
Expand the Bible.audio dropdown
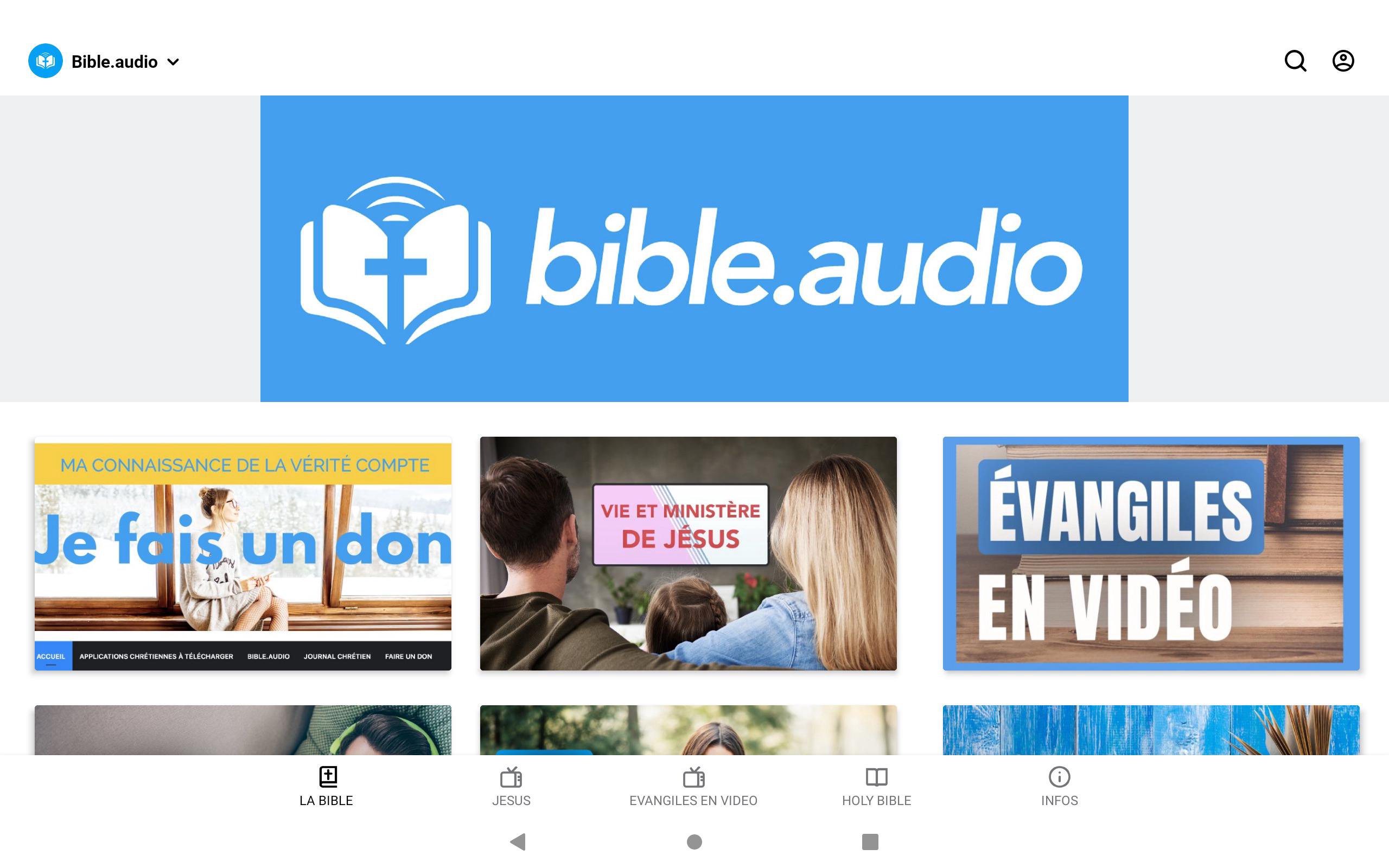point(172,62)
